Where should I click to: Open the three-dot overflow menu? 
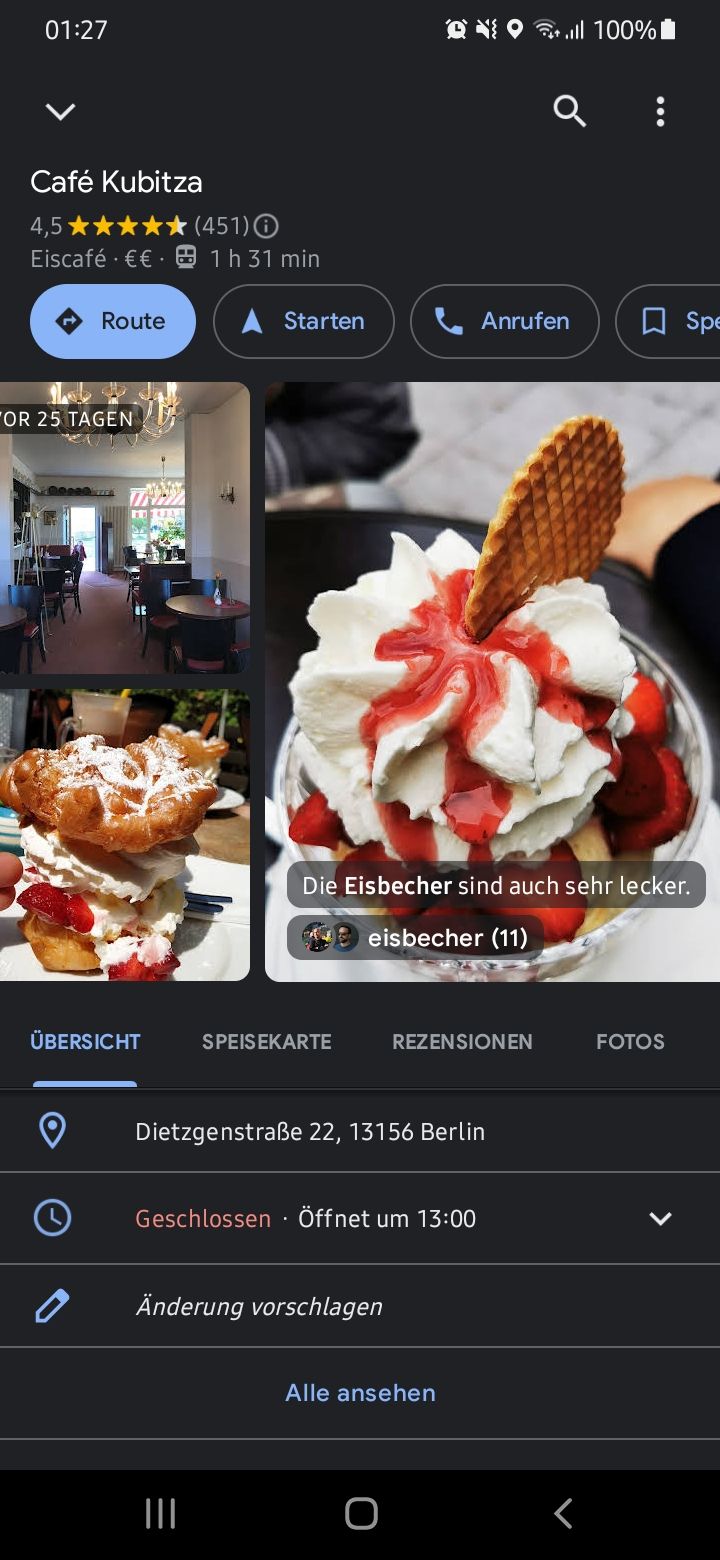tap(660, 111)
